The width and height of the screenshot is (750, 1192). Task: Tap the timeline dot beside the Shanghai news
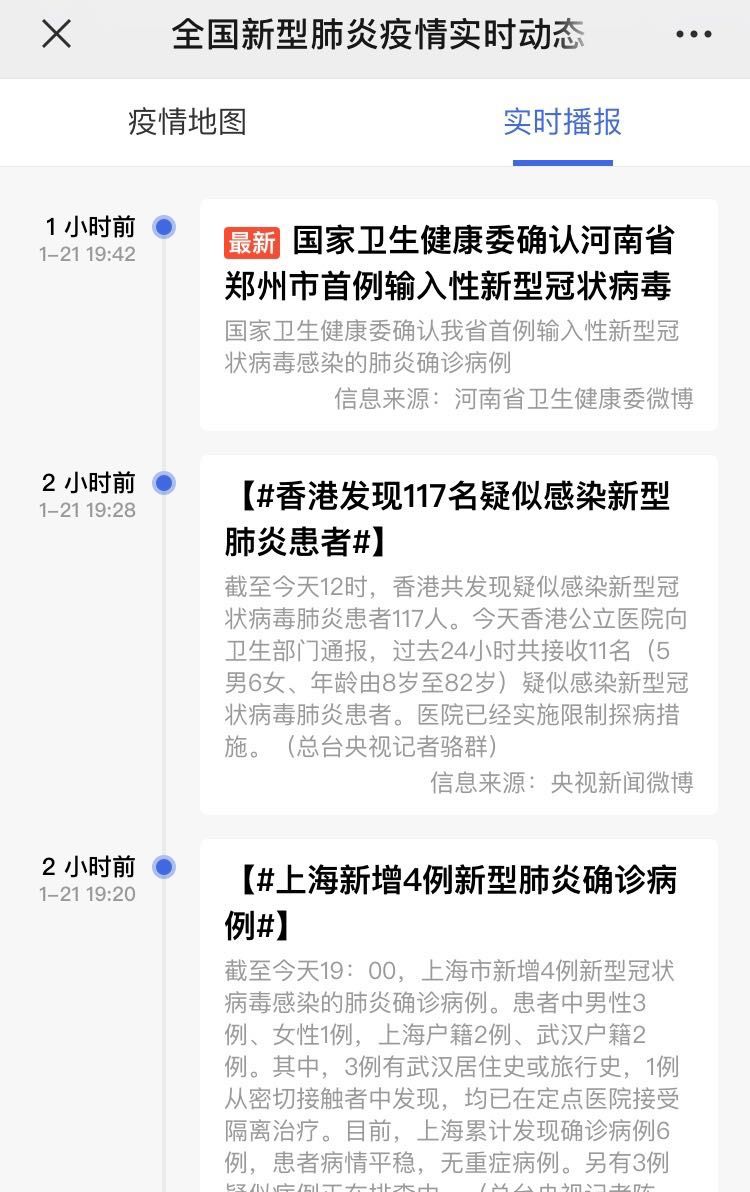pyautogui.click(x=163, y=868)
